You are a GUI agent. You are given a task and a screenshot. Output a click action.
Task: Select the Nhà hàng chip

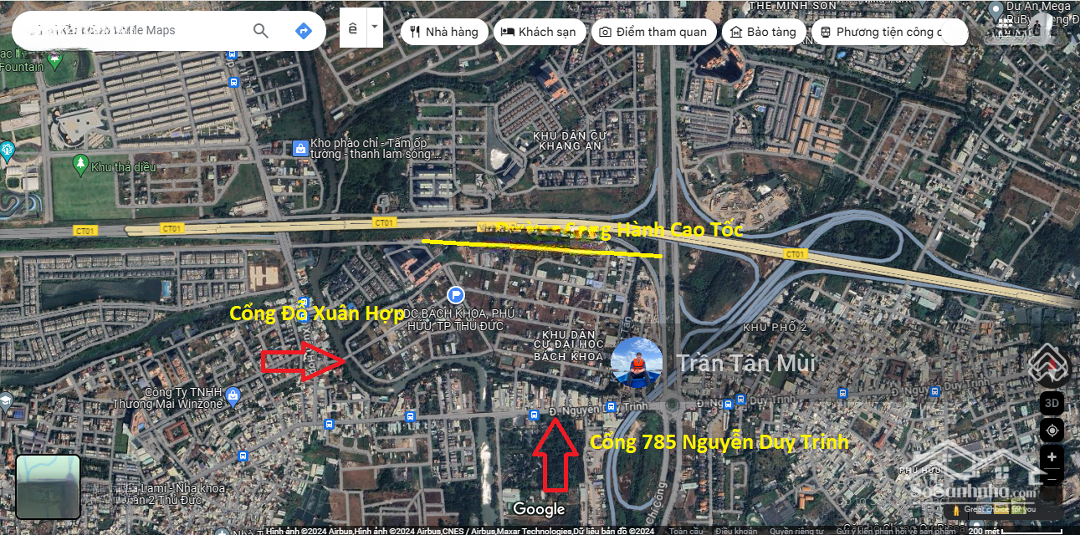tap(444, 32)
